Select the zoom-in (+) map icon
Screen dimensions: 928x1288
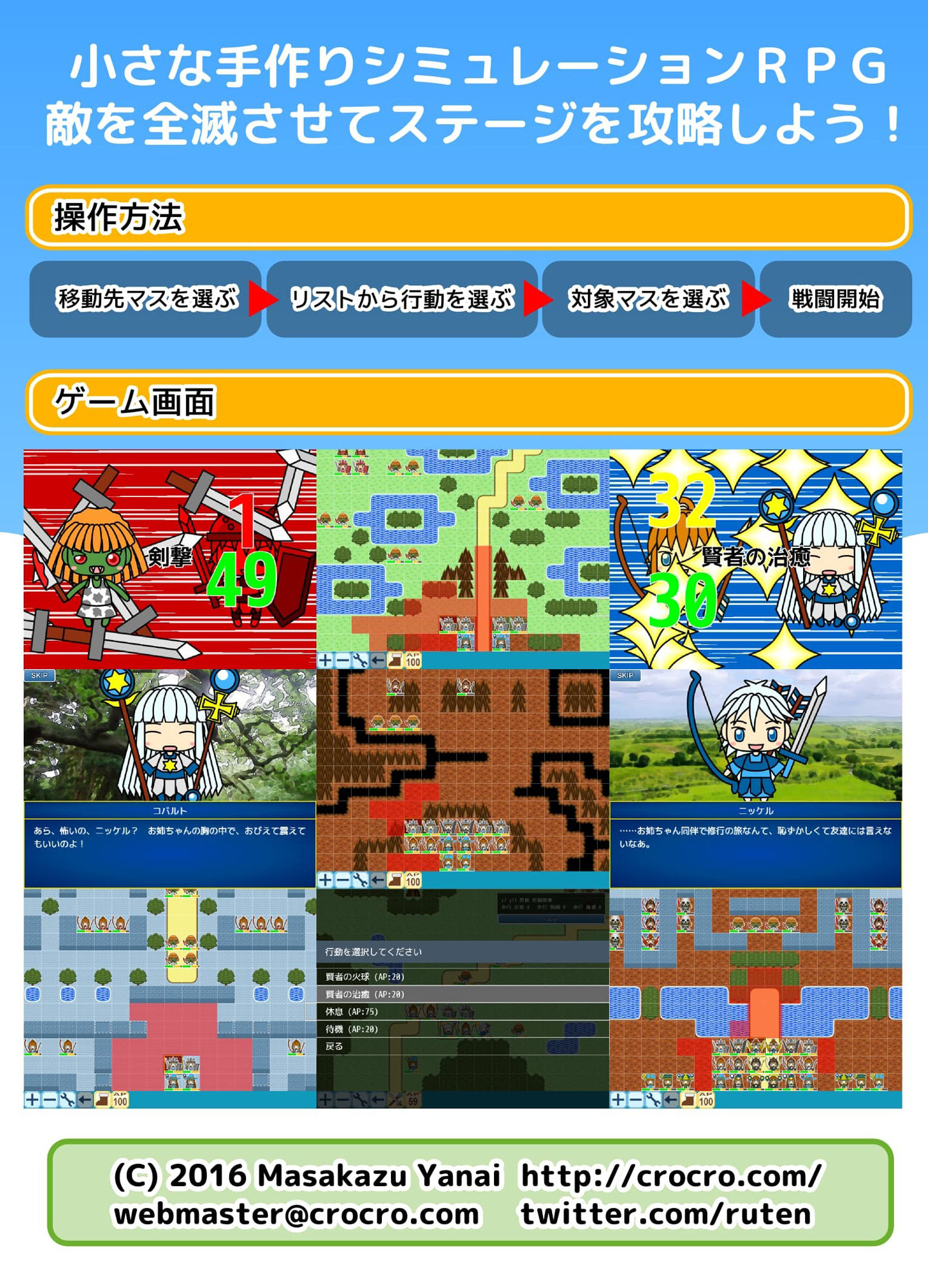(x=32, y=1099)
